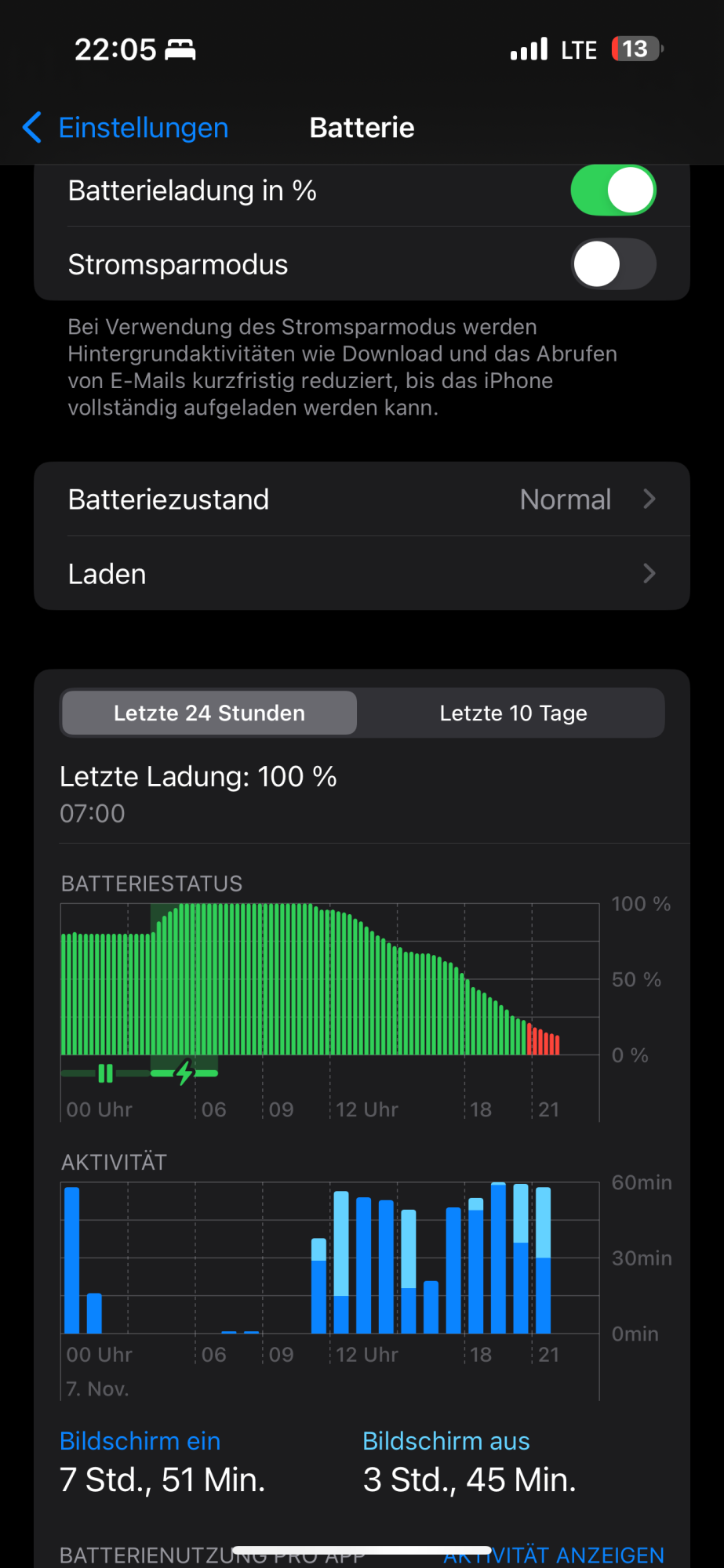The image size is (724, 1568).
Task: Switch to Letzte 10 Tage
Action: point(513,713)
